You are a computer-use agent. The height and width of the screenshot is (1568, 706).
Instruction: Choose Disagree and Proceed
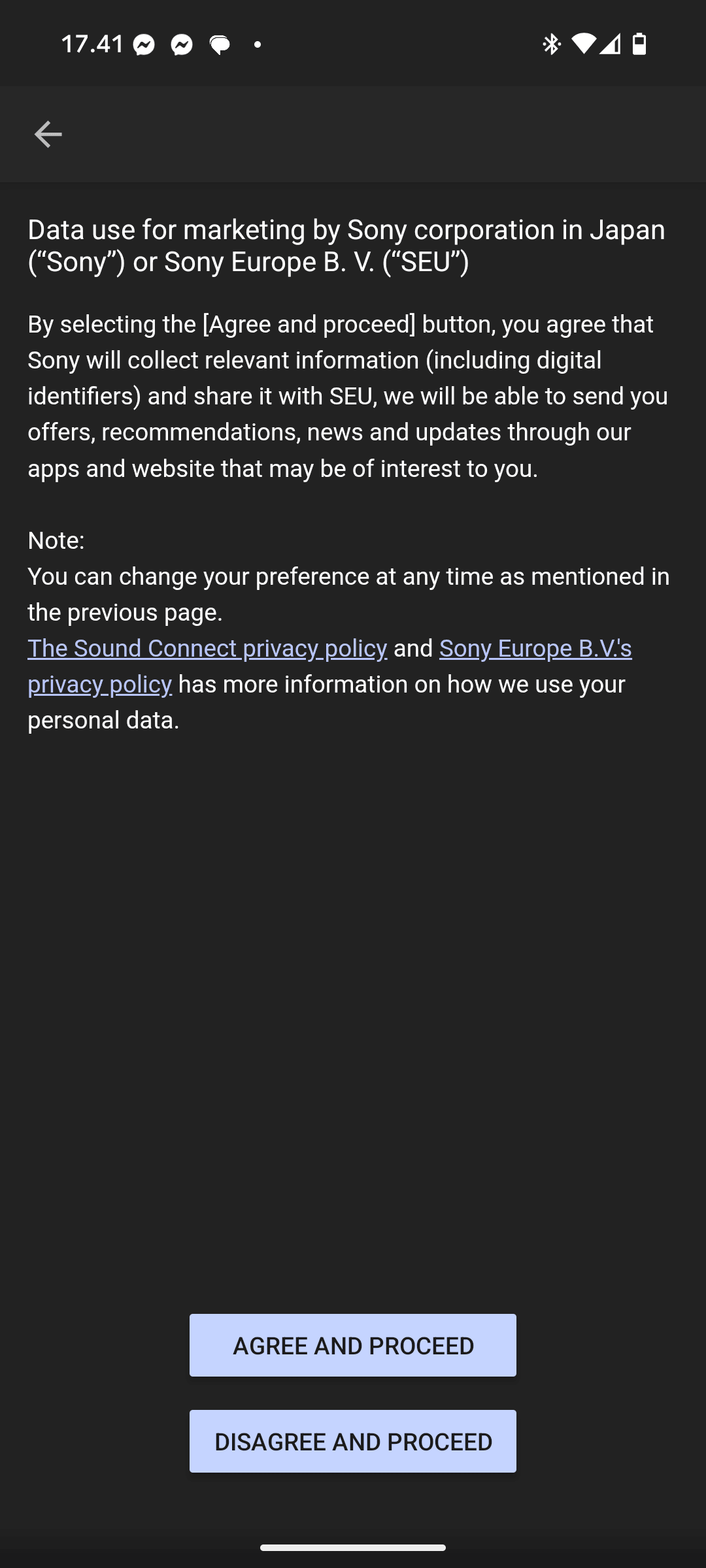[x=353, y=1441]
